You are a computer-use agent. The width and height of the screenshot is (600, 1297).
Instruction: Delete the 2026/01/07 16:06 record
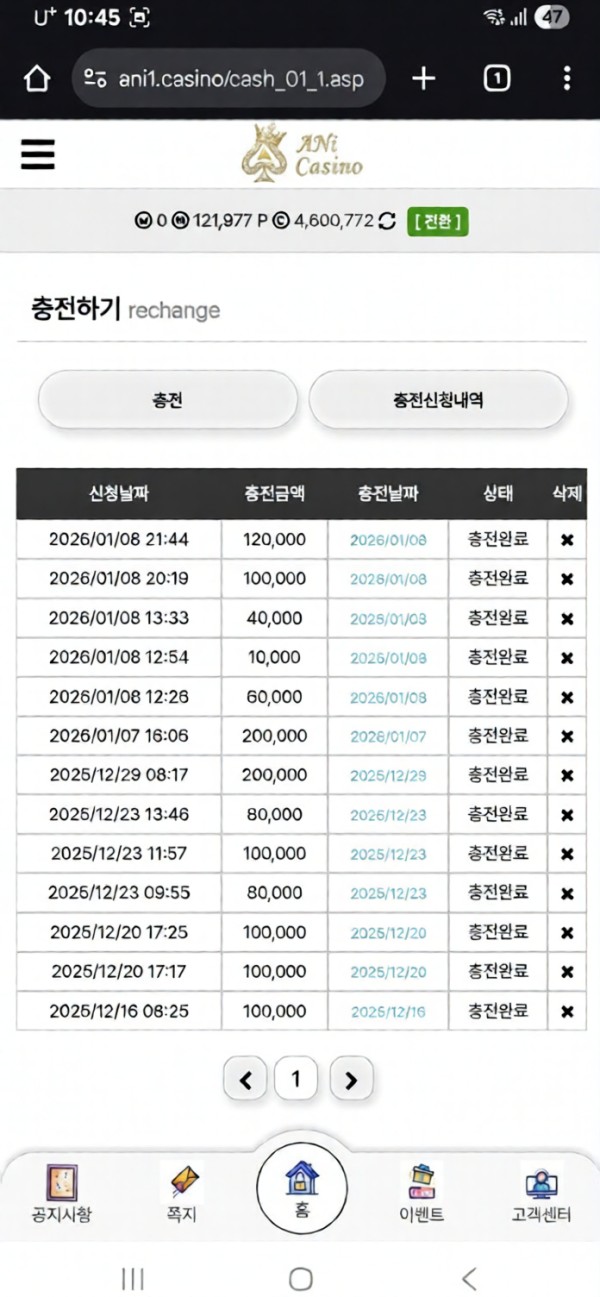567,737
